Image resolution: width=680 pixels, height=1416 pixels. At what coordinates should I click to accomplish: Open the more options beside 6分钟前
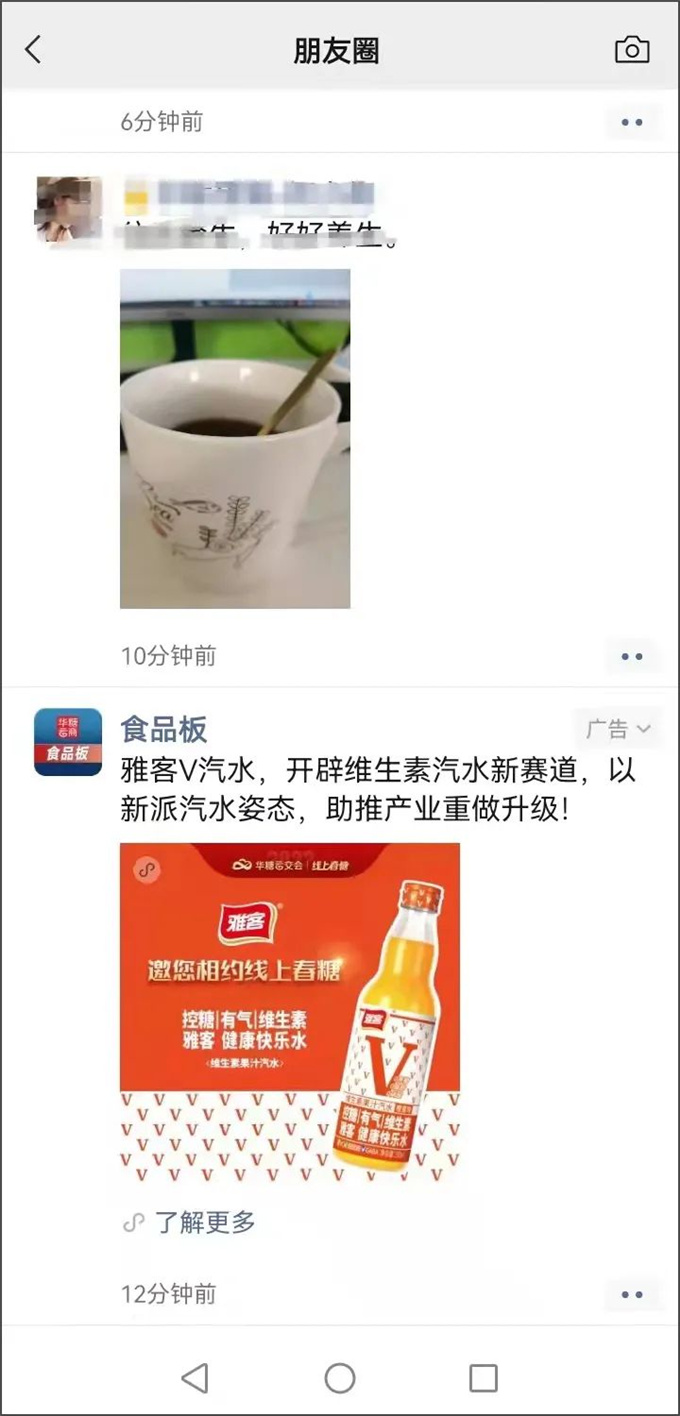pyautogui.click(x=632, y=123)
